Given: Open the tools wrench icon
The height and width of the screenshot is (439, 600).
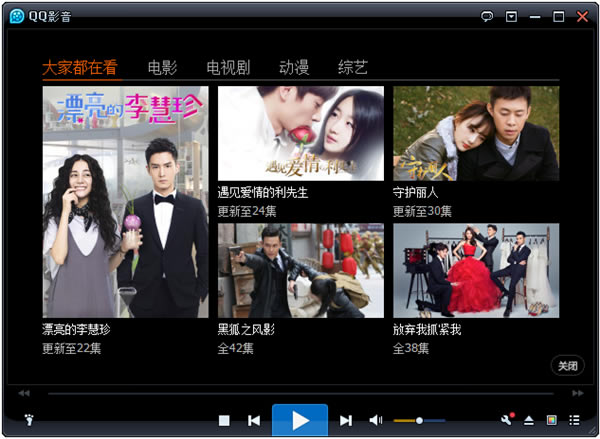Looking at the screenshot, I should pos(506,420).
